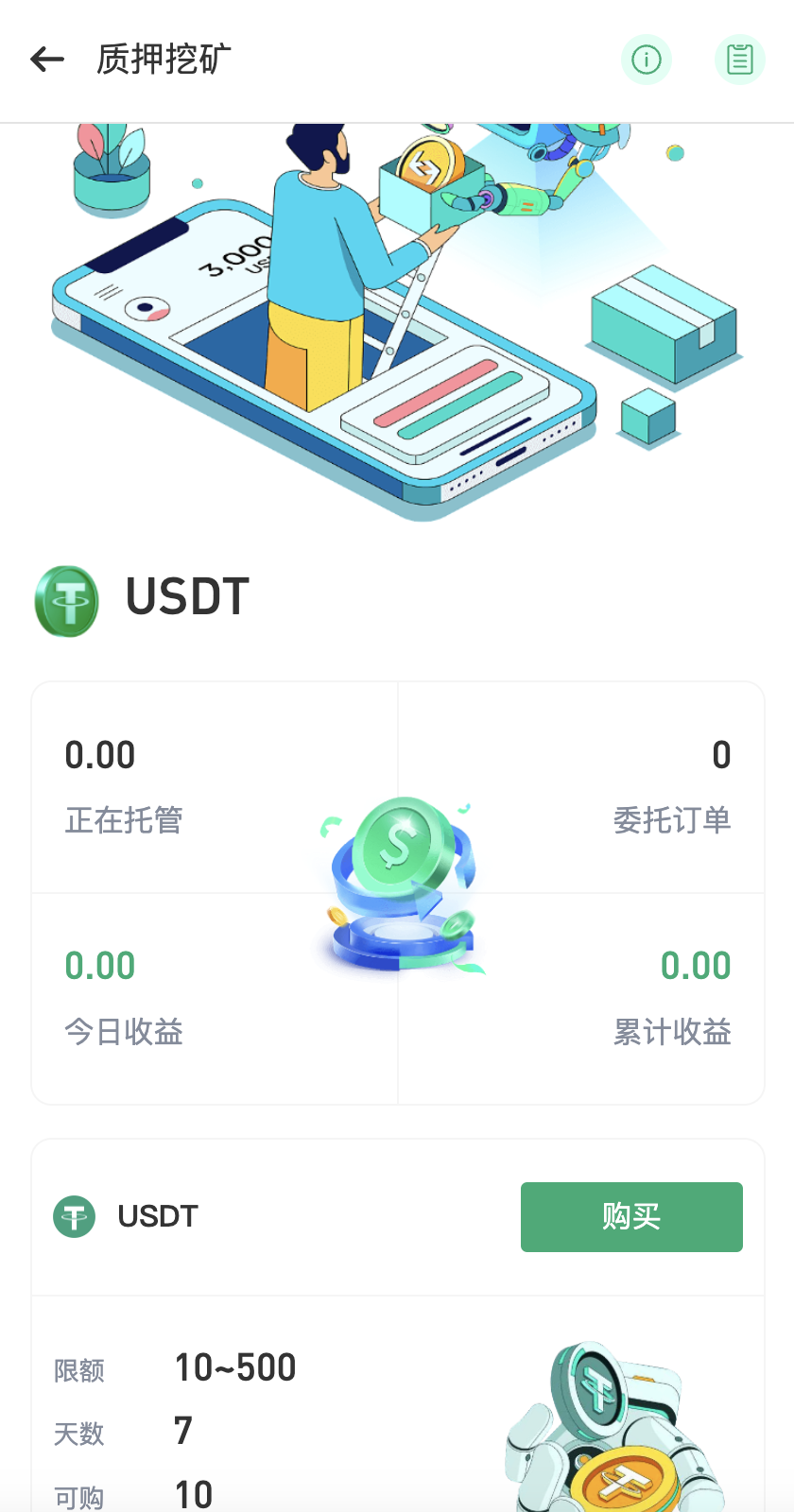Image resolution: width=794 pixels, height=1512 pixels.
Task: Open the order list clipboard icon
Action: click(x=740, y=59)
